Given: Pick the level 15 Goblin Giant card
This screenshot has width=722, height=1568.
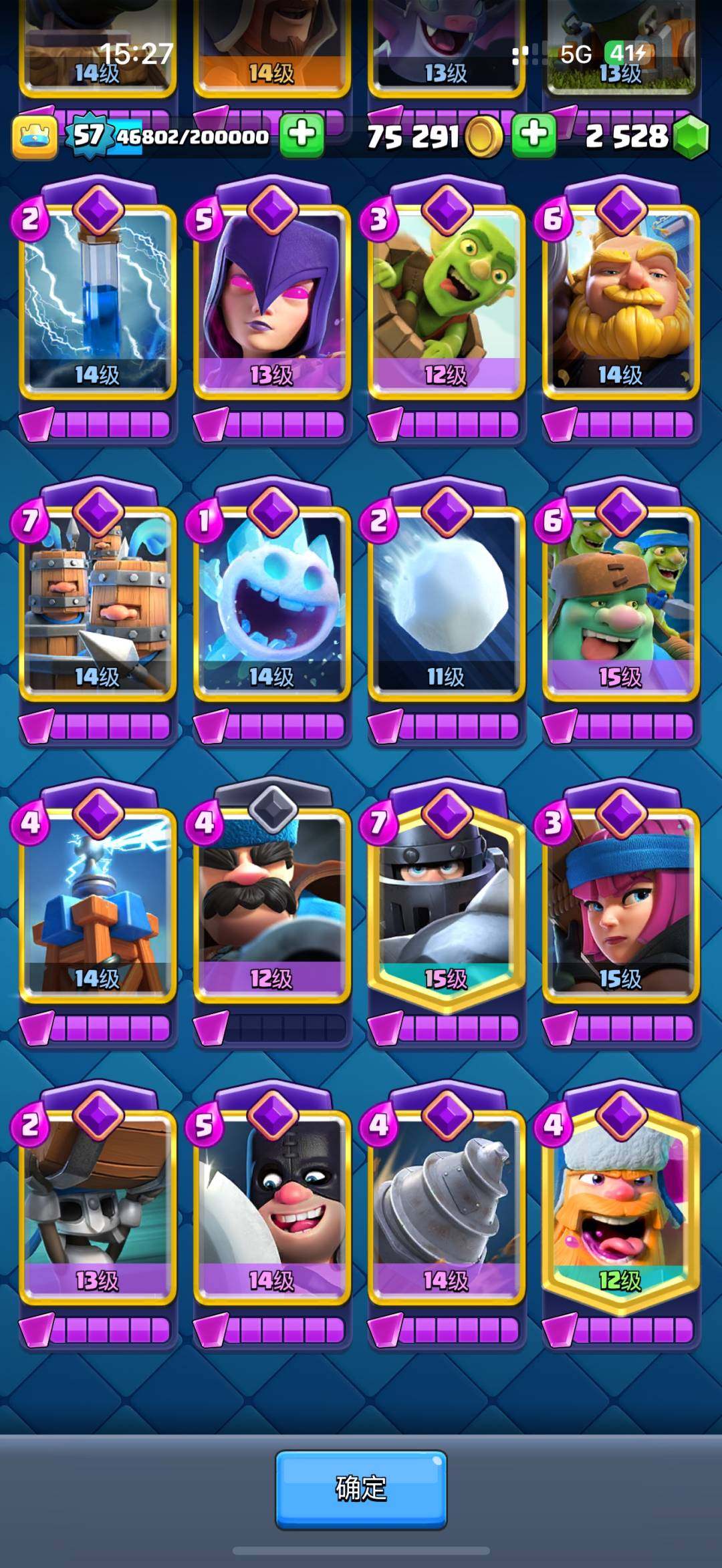Looking at the screenshot, I should coord(620,601).
